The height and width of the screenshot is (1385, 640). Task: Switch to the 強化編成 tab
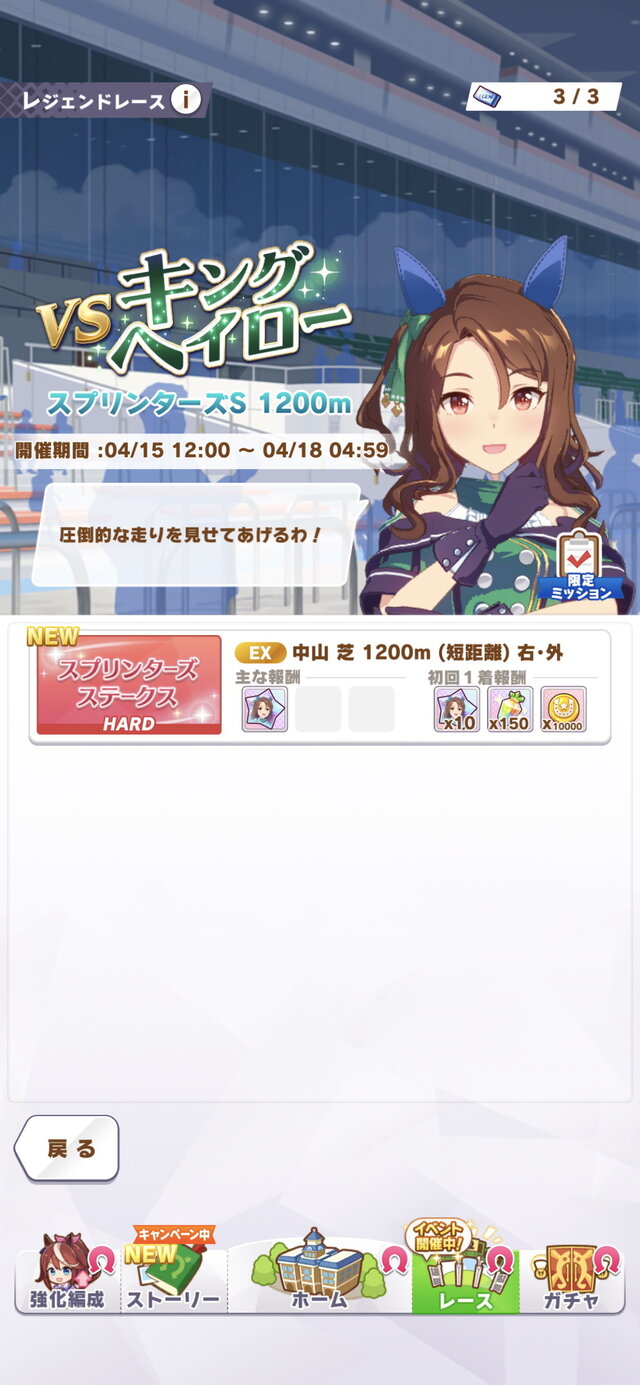click(x=66, y=1278)
